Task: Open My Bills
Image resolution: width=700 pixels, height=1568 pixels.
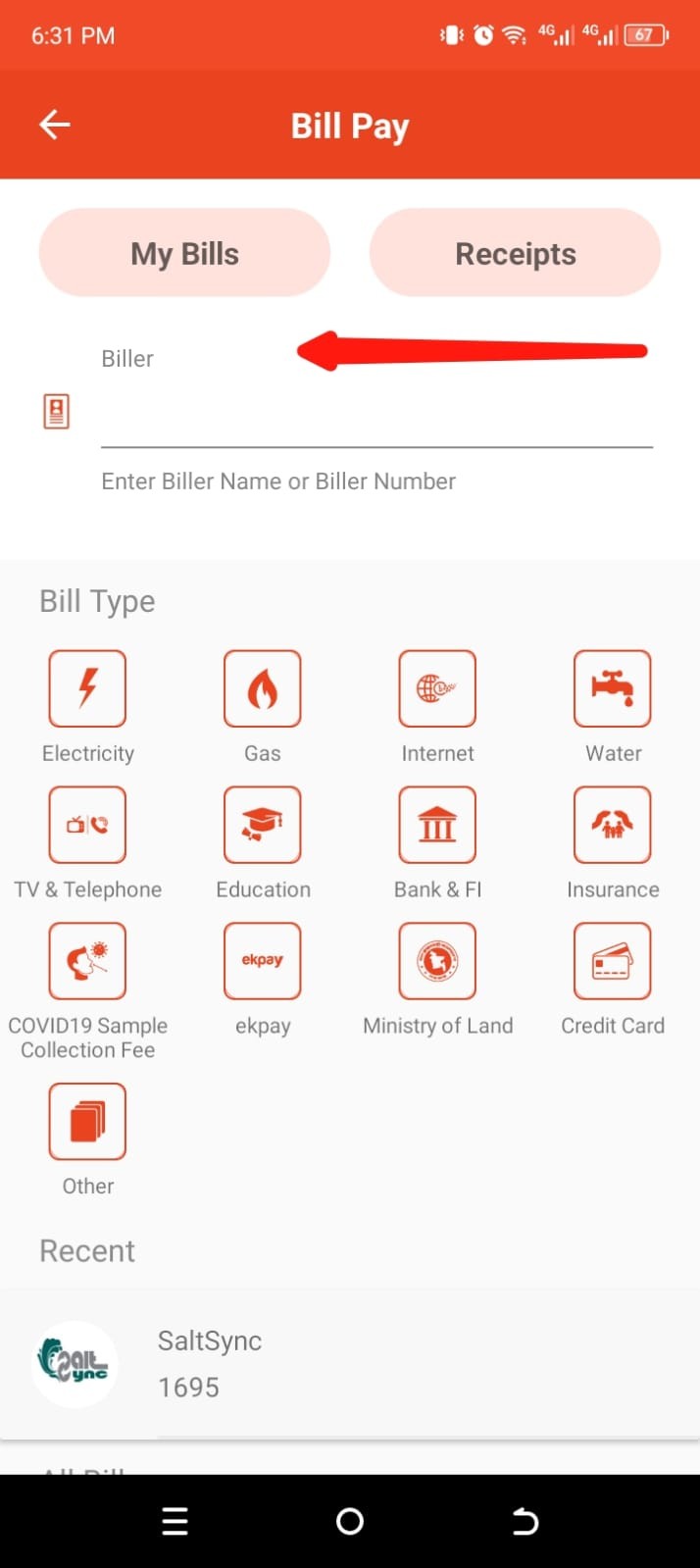Action: (x=184, y=253)
